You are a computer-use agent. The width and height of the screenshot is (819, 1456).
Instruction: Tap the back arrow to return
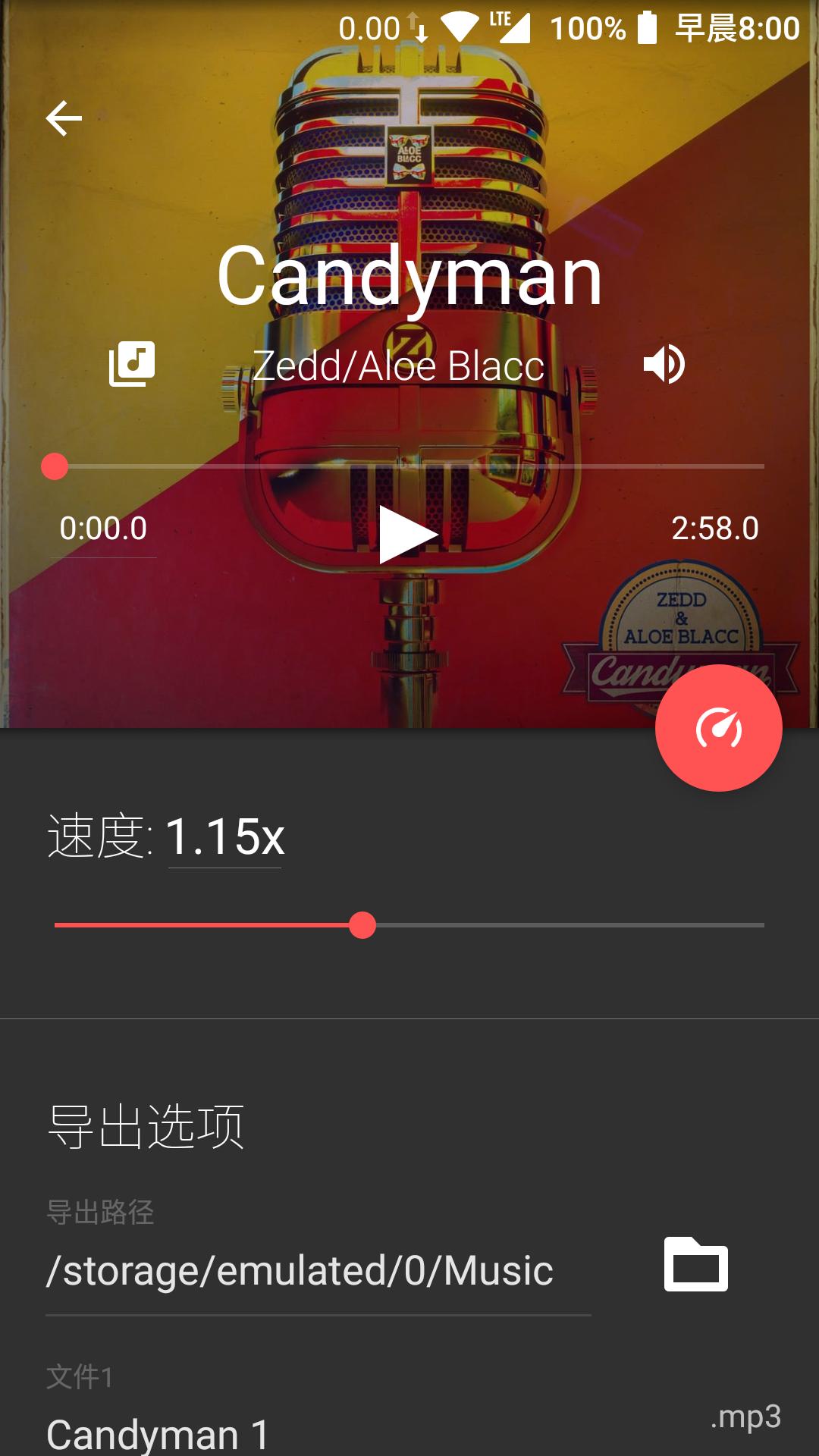[x=64, y=117]
